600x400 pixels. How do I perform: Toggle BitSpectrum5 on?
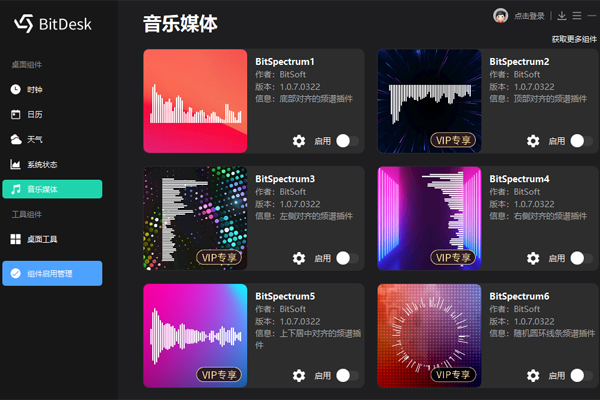[347, 375]
